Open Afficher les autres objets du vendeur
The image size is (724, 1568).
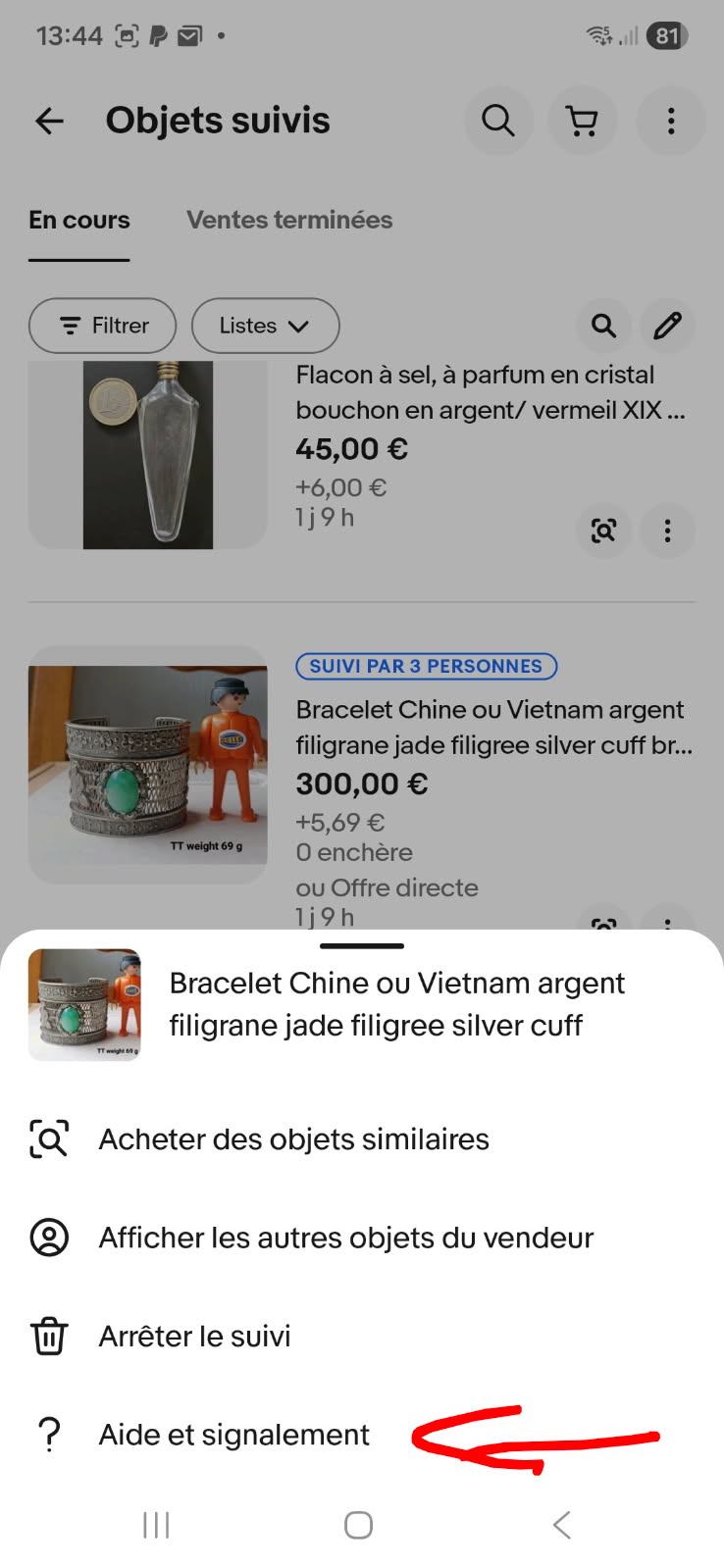coord(345,1238)
